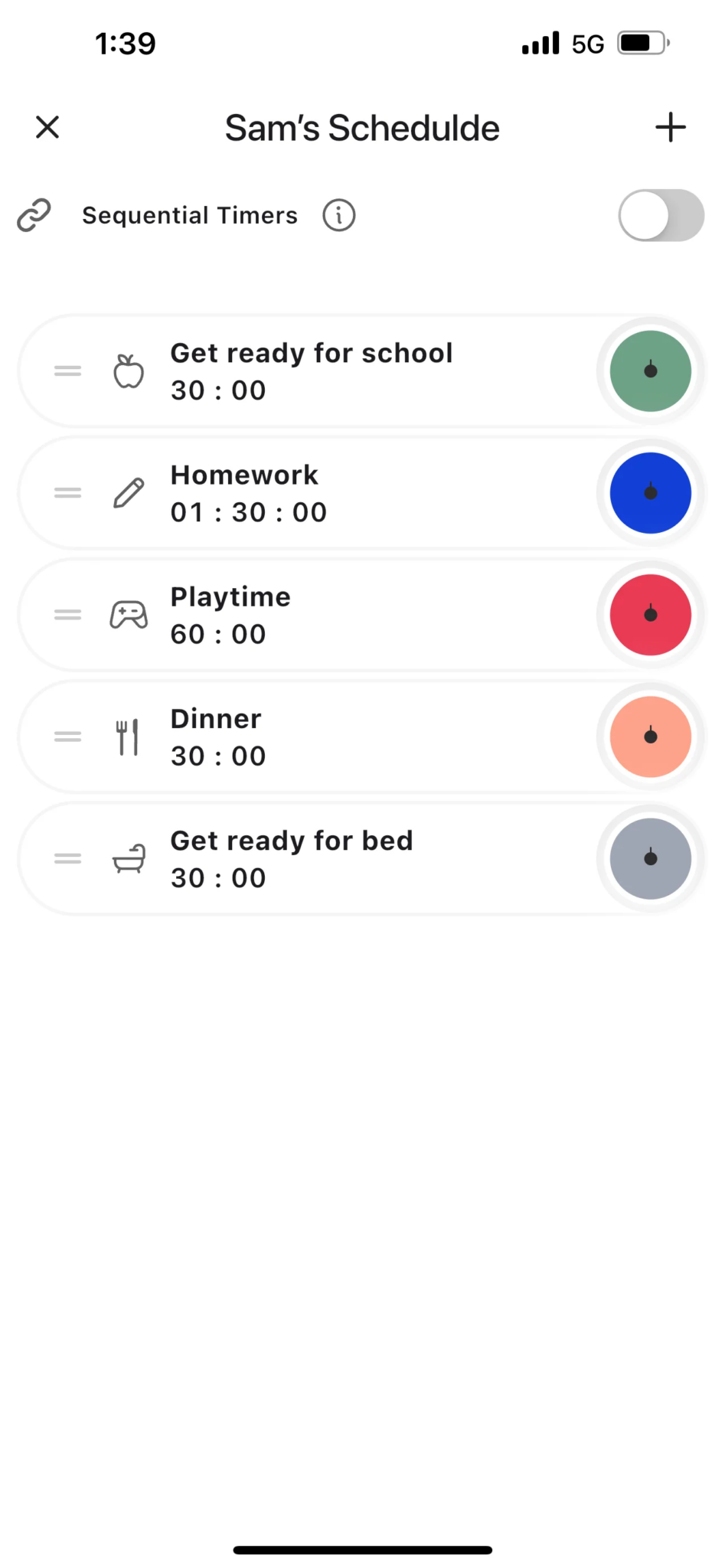
Task: Tap the blue Homework timer dial
Action: click(650, 492)
